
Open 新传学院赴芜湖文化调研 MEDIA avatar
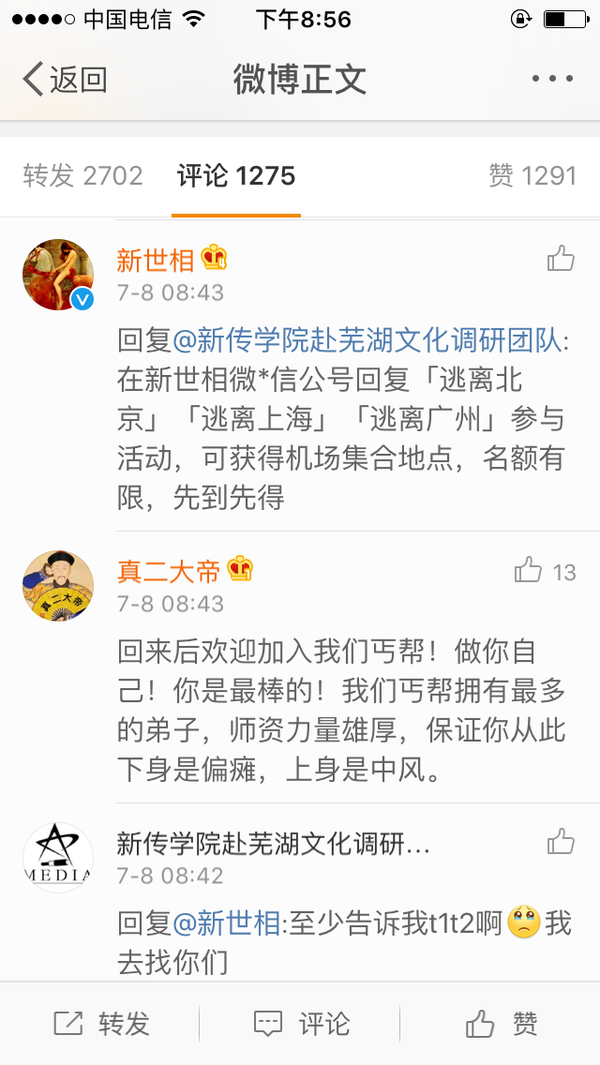(58, 858)
